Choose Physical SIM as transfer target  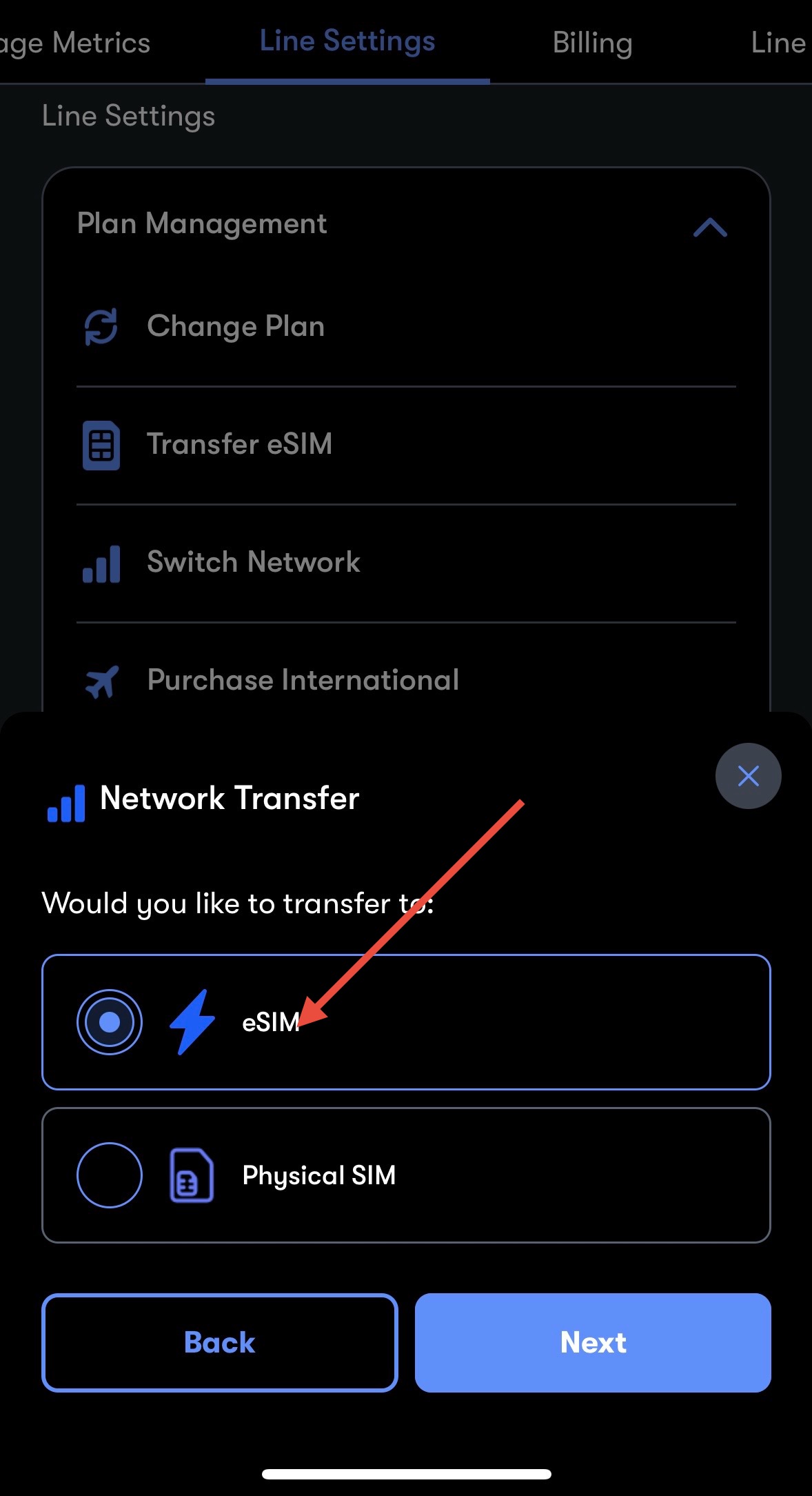coord(110,1175)
